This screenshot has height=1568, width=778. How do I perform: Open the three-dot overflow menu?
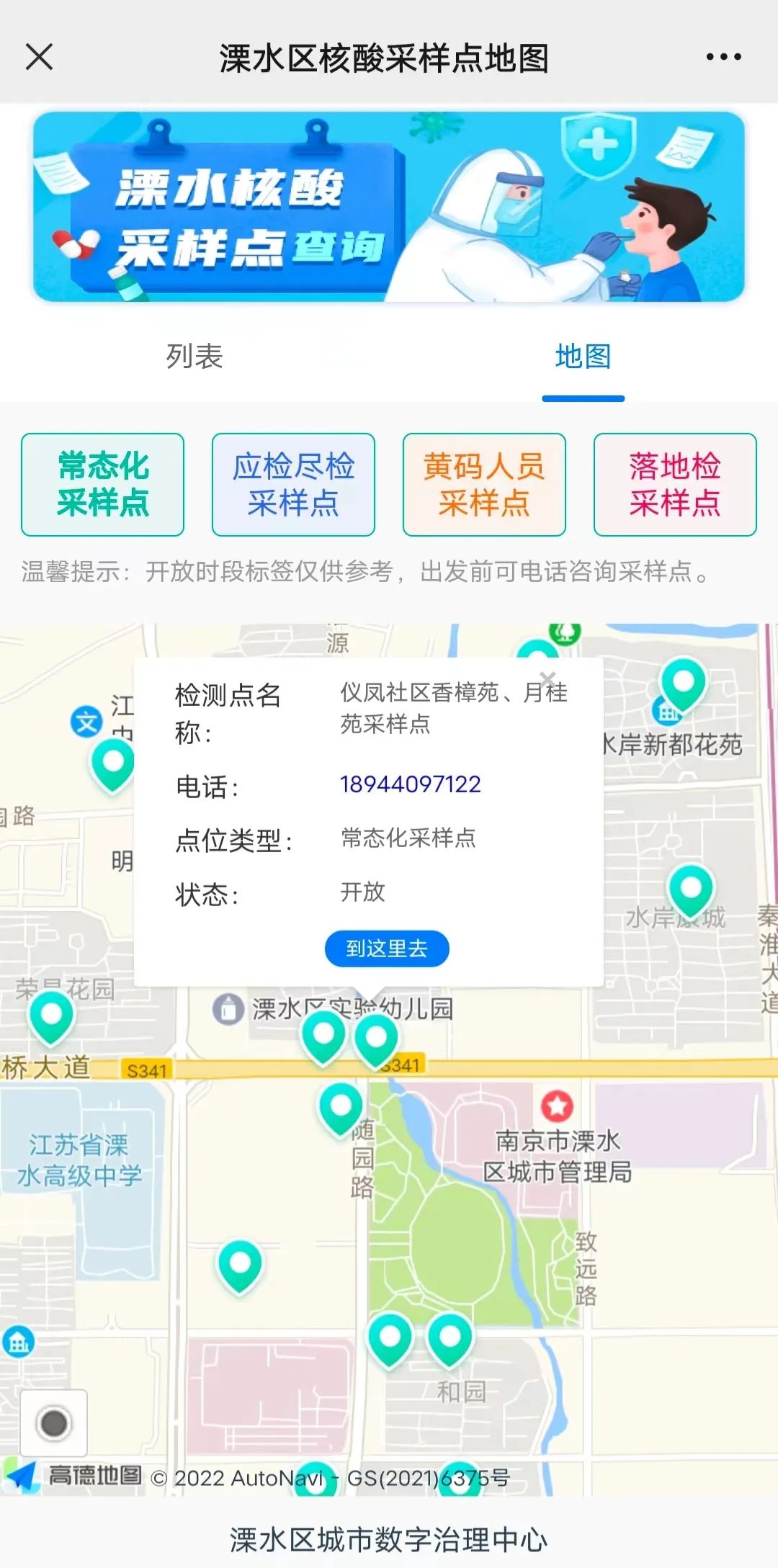point(723,57)
